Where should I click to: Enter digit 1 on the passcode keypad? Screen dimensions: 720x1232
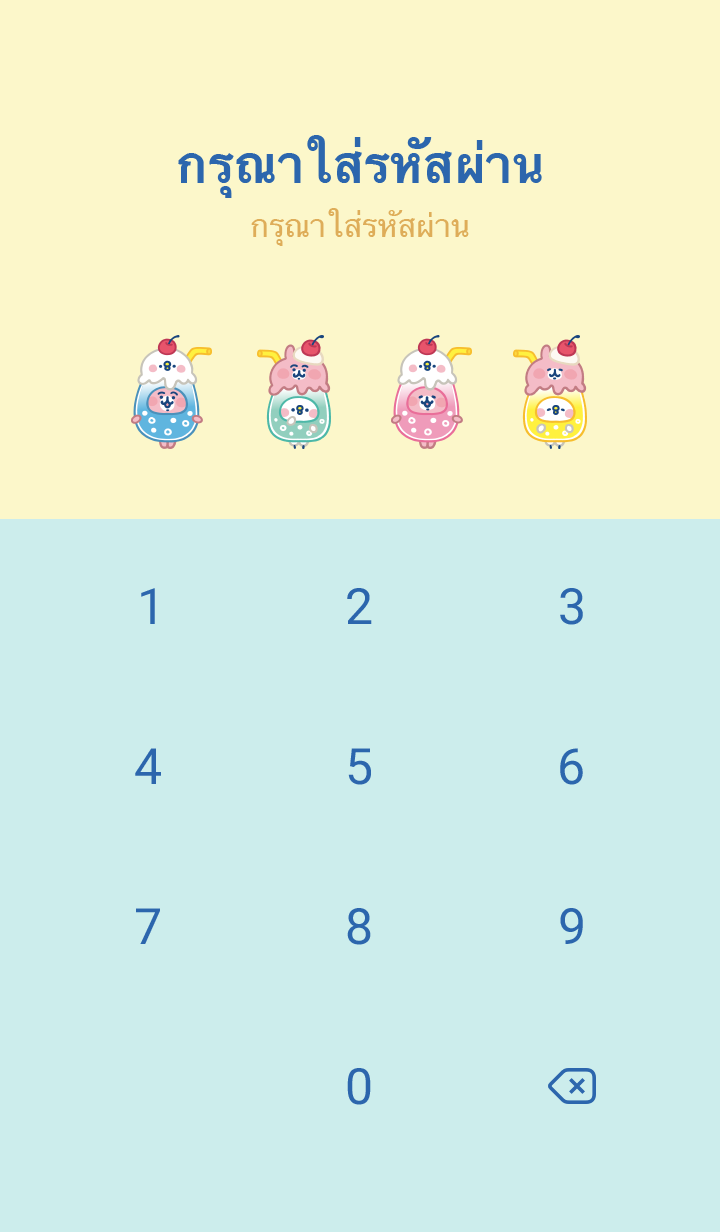149,607
